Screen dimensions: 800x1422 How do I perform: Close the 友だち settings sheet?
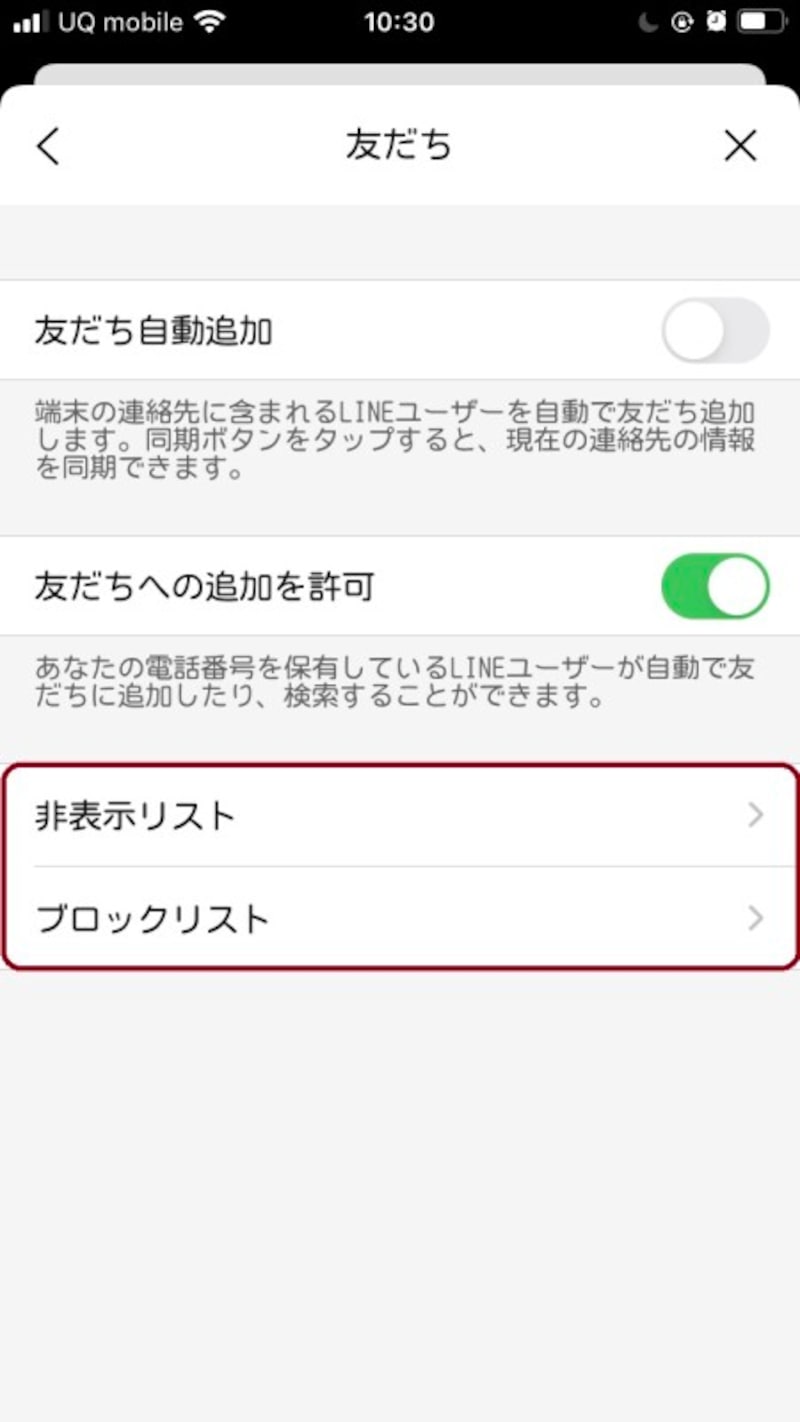(x=740, y=145)
